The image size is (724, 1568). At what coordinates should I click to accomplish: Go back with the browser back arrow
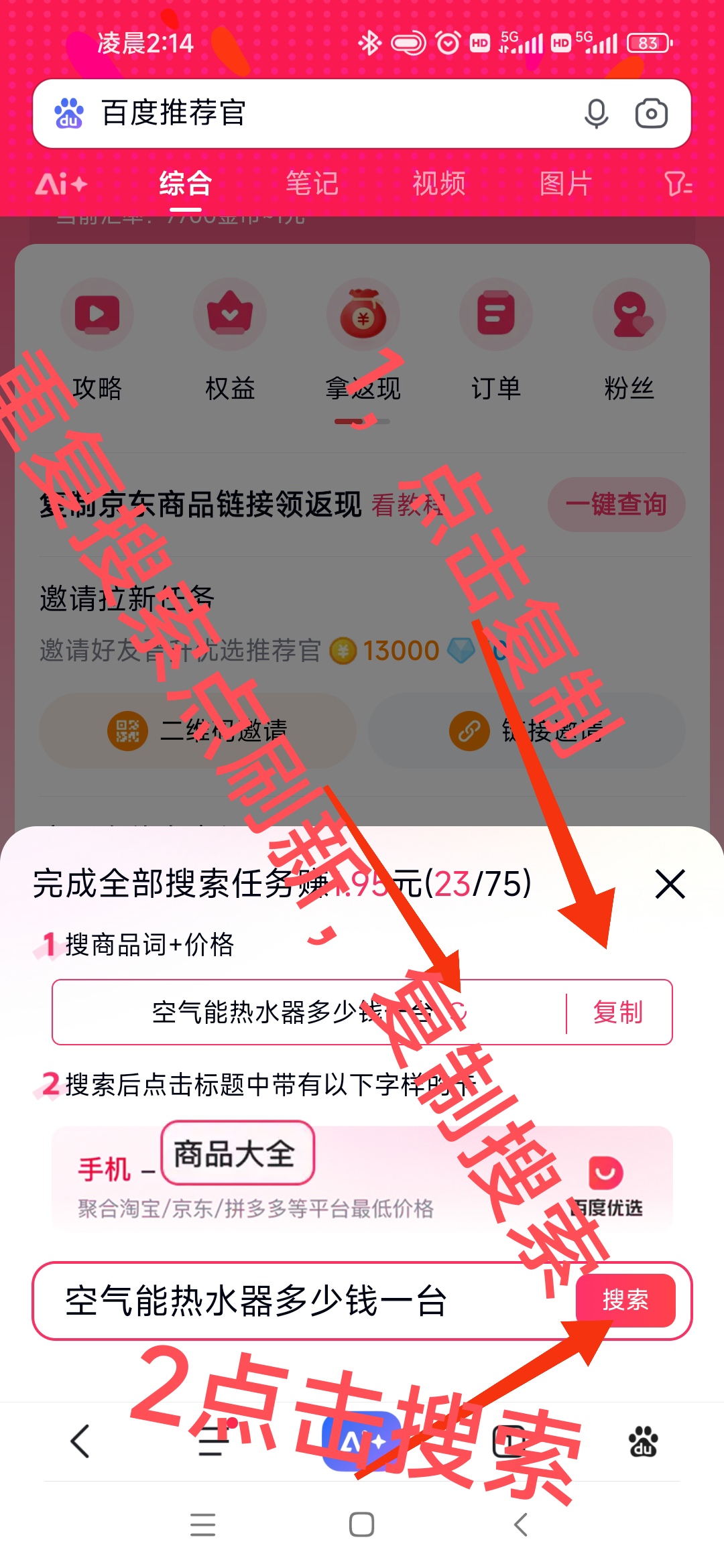tap(80, 1441)
